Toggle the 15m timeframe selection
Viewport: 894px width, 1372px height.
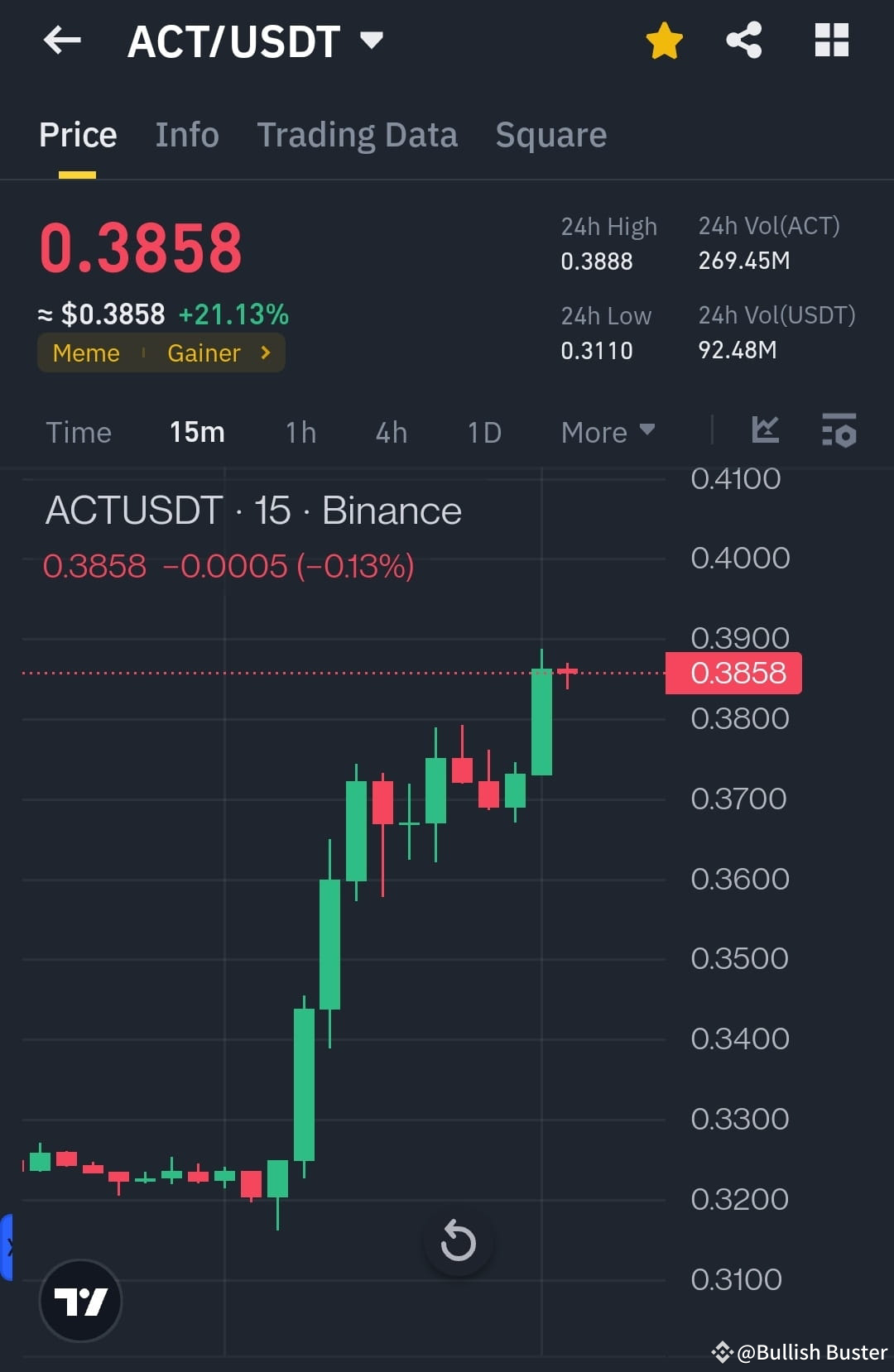coord(196,431)
